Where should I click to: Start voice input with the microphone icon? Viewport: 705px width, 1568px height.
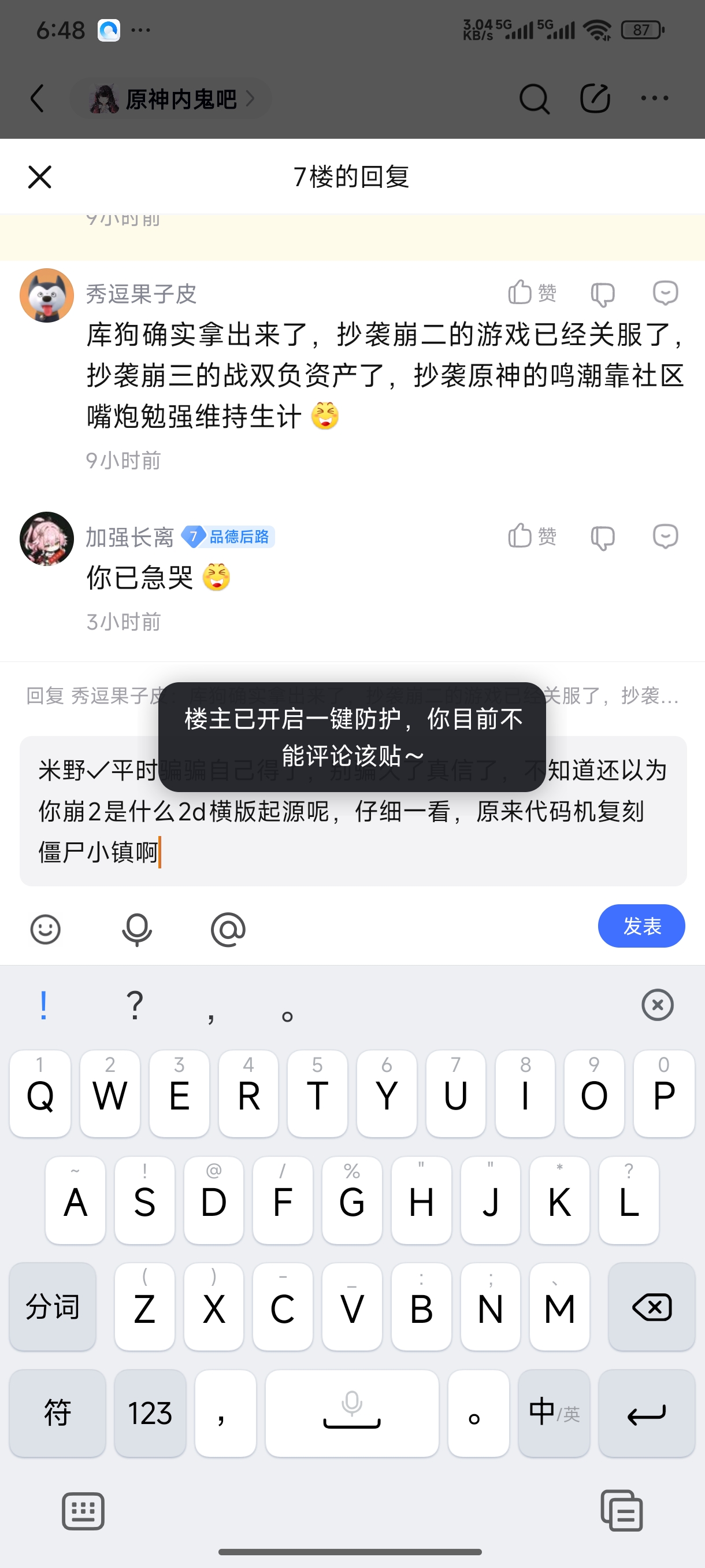[137, 930]
